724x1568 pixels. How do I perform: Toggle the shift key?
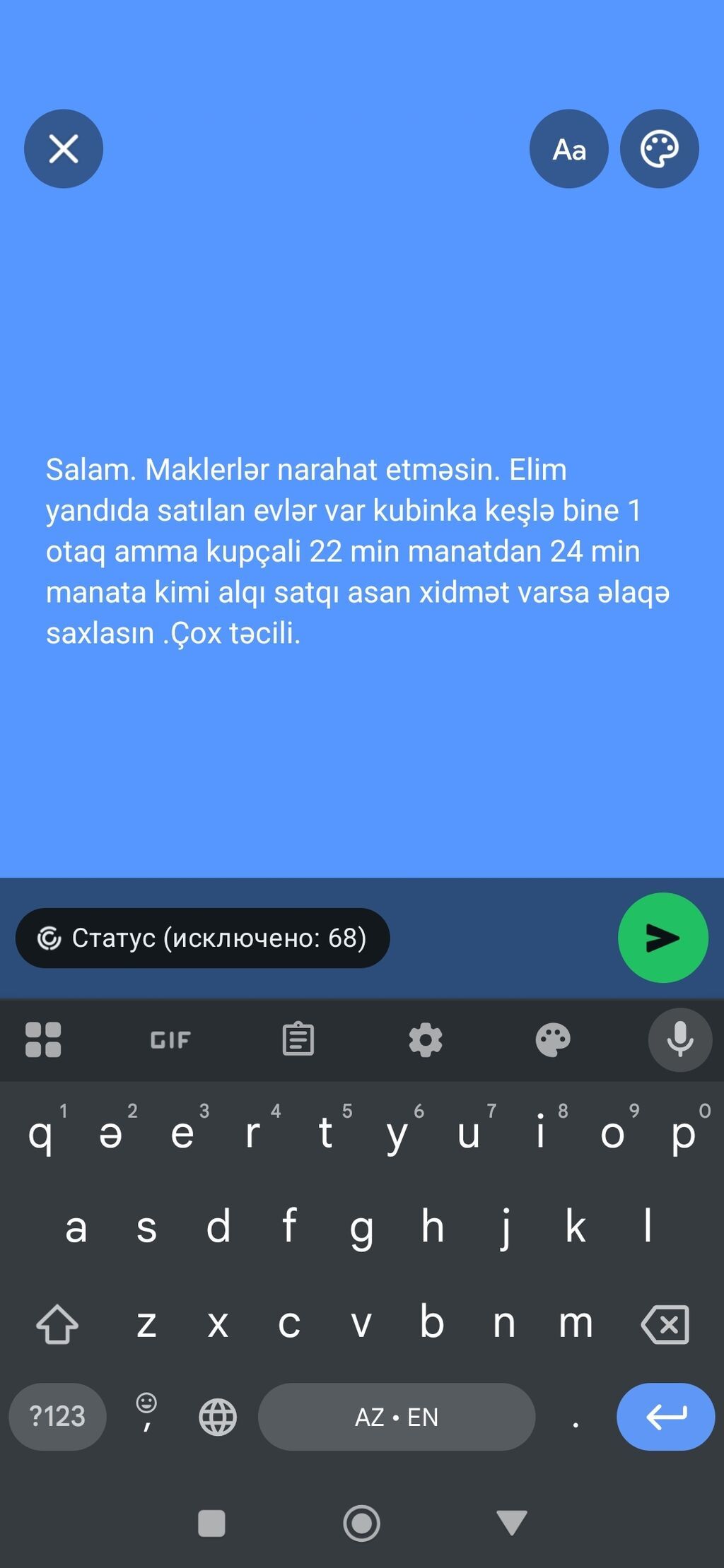[x=57, y=1324]
